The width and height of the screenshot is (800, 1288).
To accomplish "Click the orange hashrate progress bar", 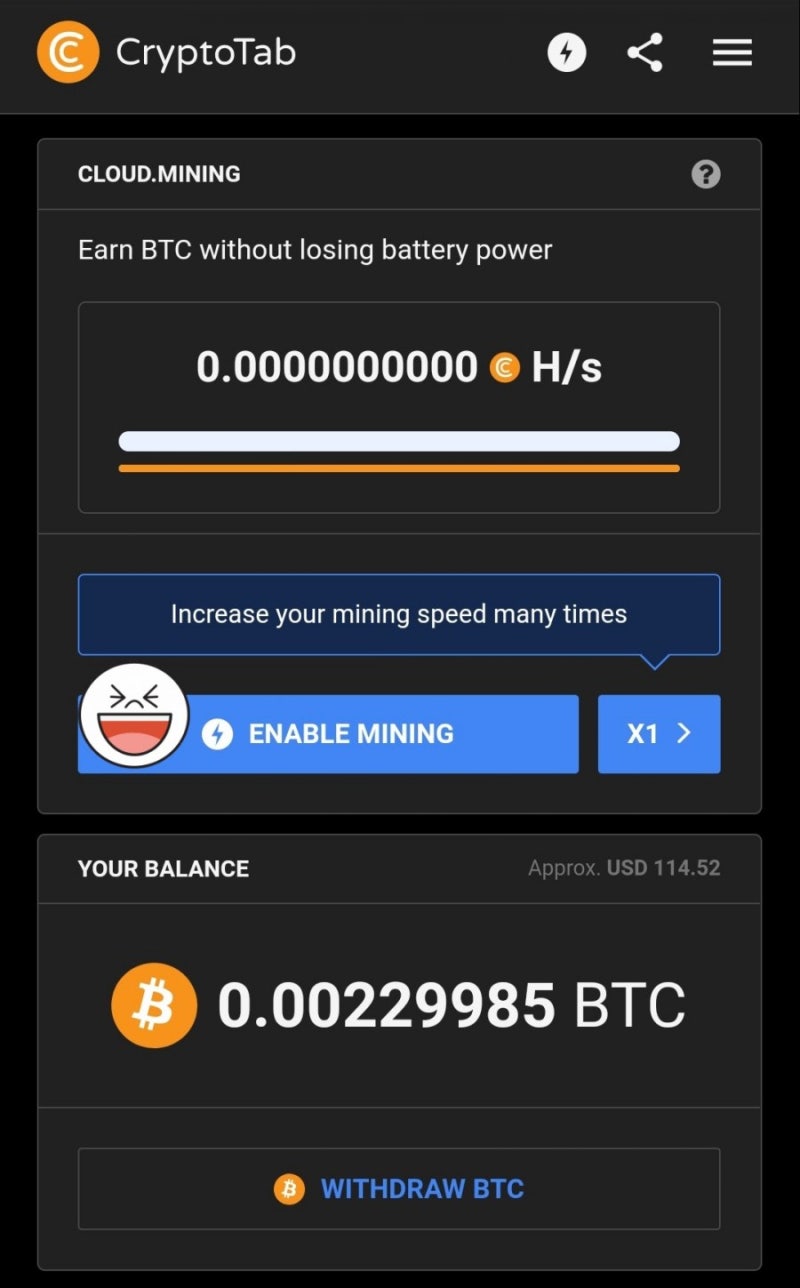I will (399, 467).
